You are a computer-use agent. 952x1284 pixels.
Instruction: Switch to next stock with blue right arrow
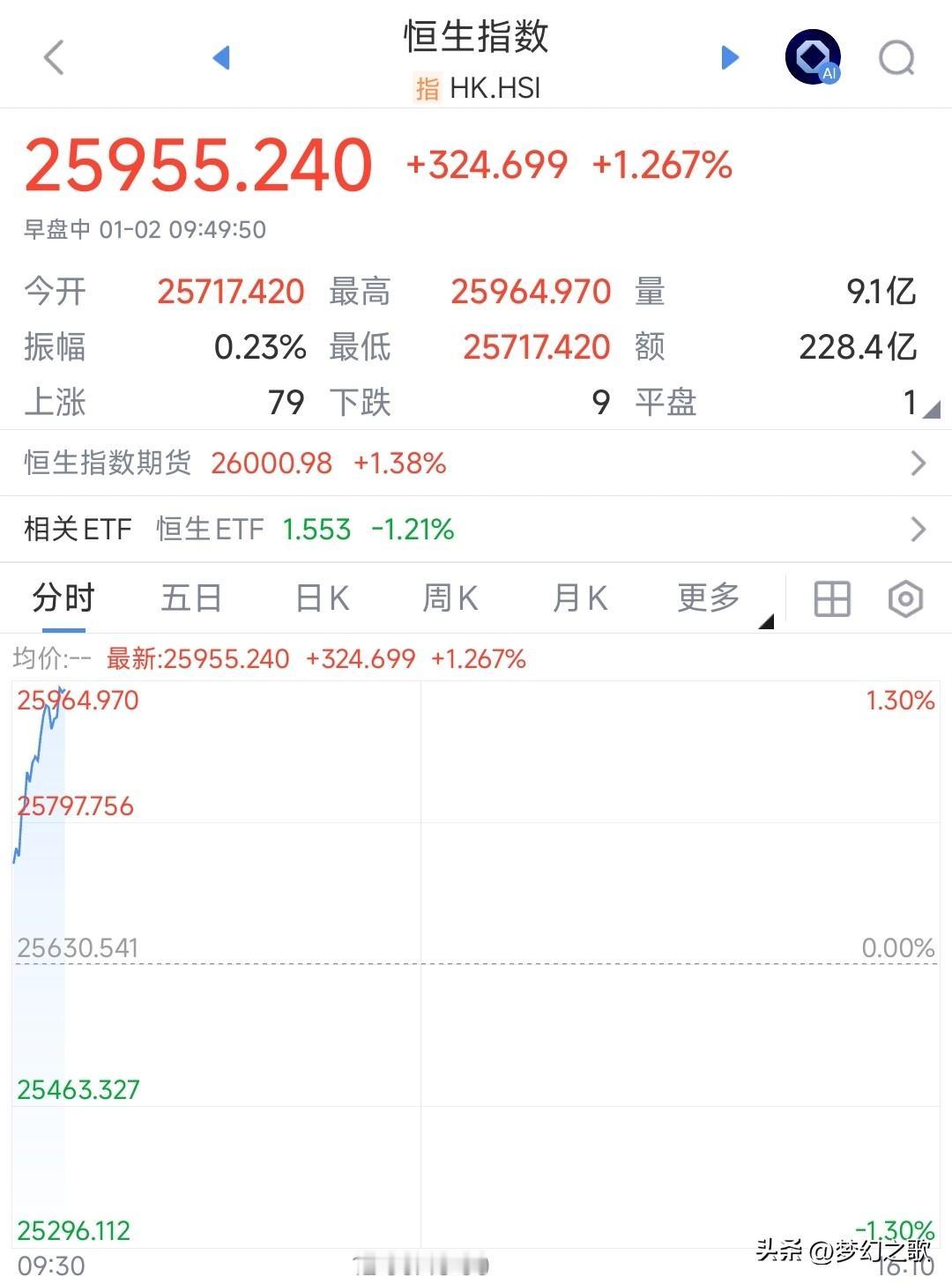point(730,56)
